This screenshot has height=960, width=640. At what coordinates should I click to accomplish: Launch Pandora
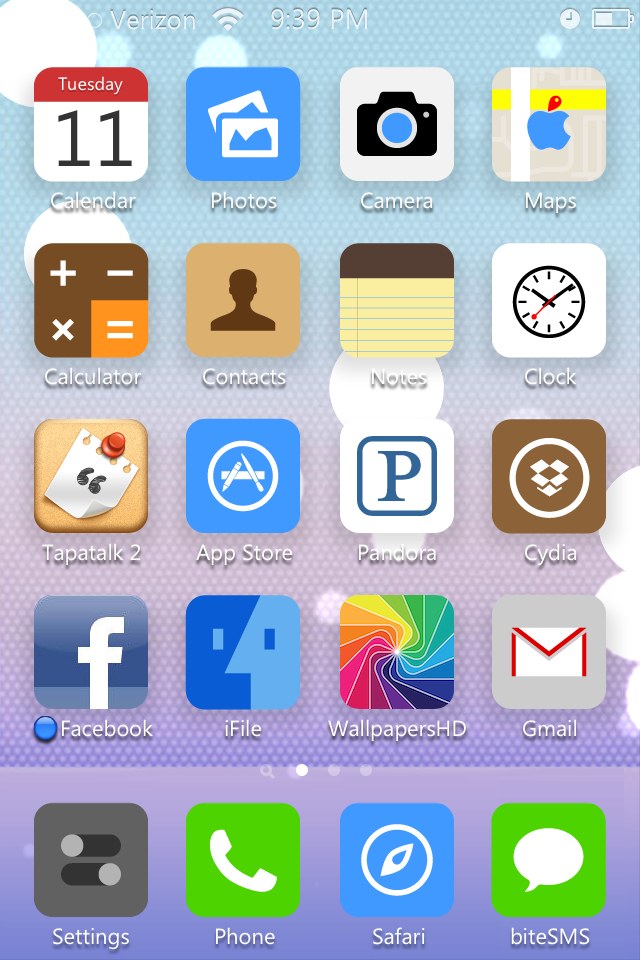(x=396, y=476)
